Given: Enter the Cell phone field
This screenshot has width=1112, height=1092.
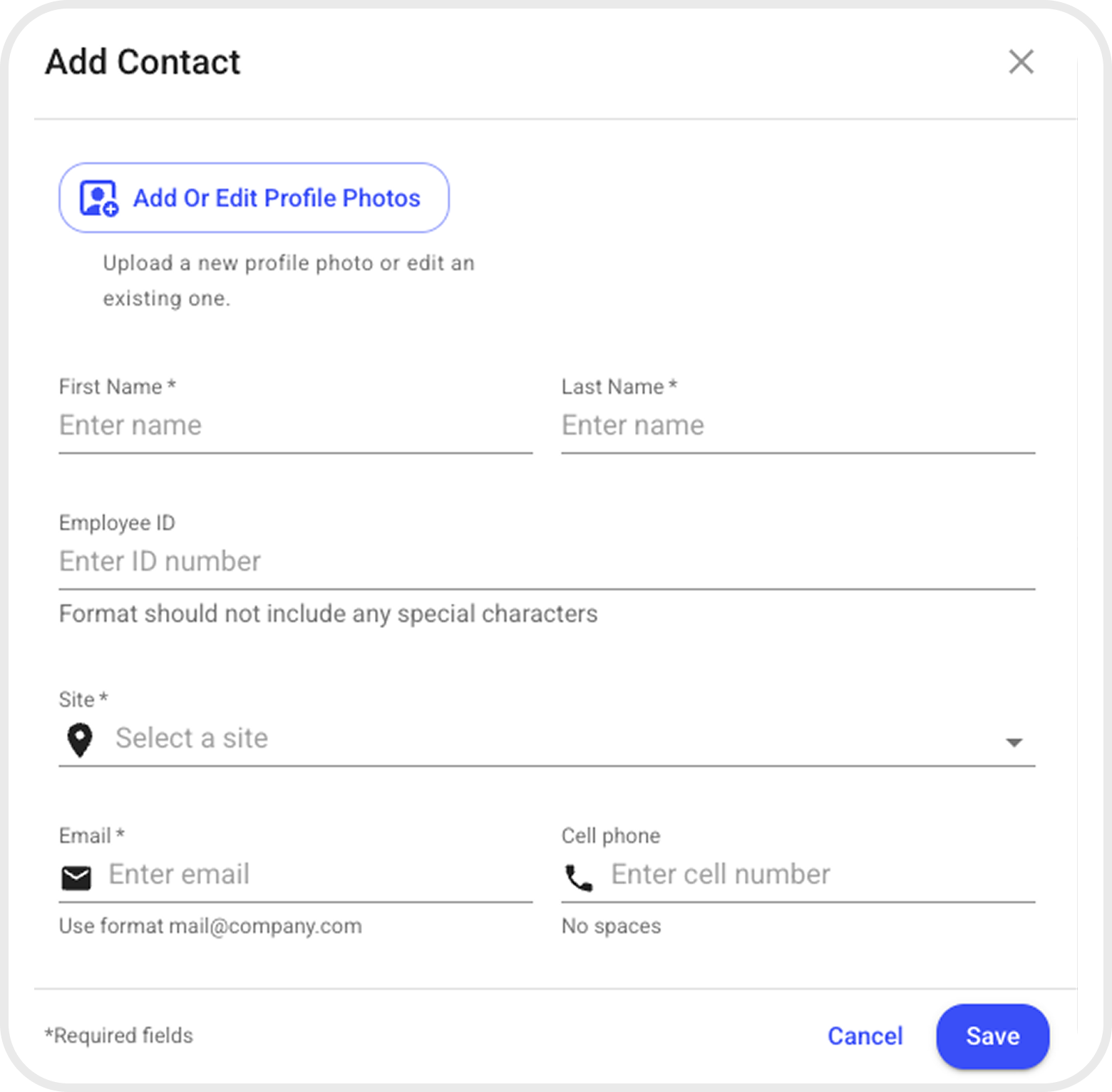Looking at the screenshot, I should tap(820, 875).
